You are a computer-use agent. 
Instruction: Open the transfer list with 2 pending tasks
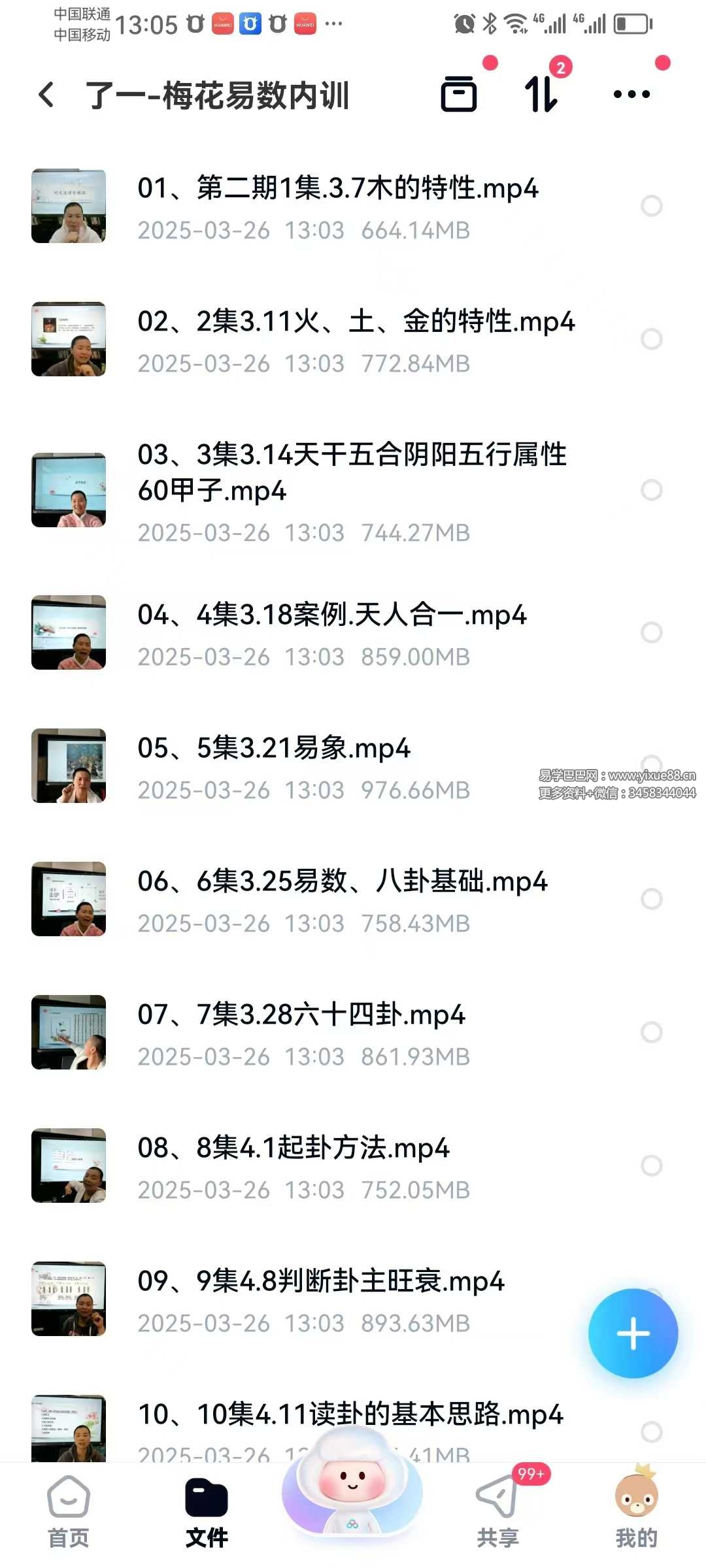pos(543,95)
